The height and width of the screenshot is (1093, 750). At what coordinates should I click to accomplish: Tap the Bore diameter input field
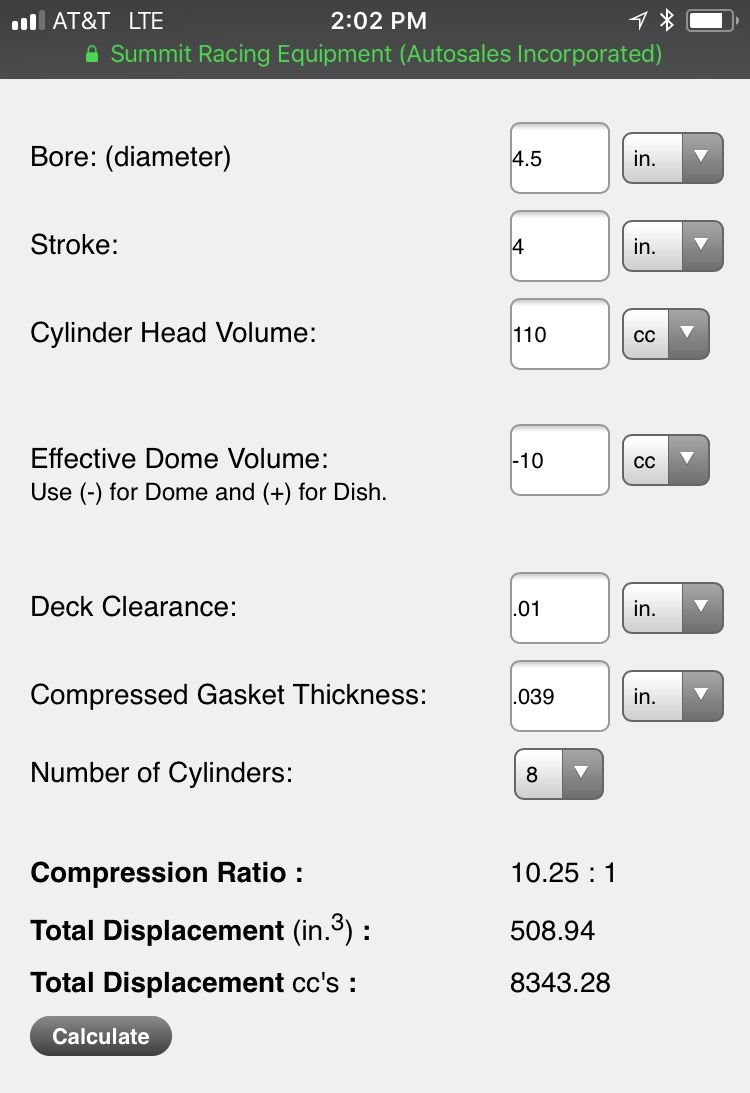click(559, 158)
